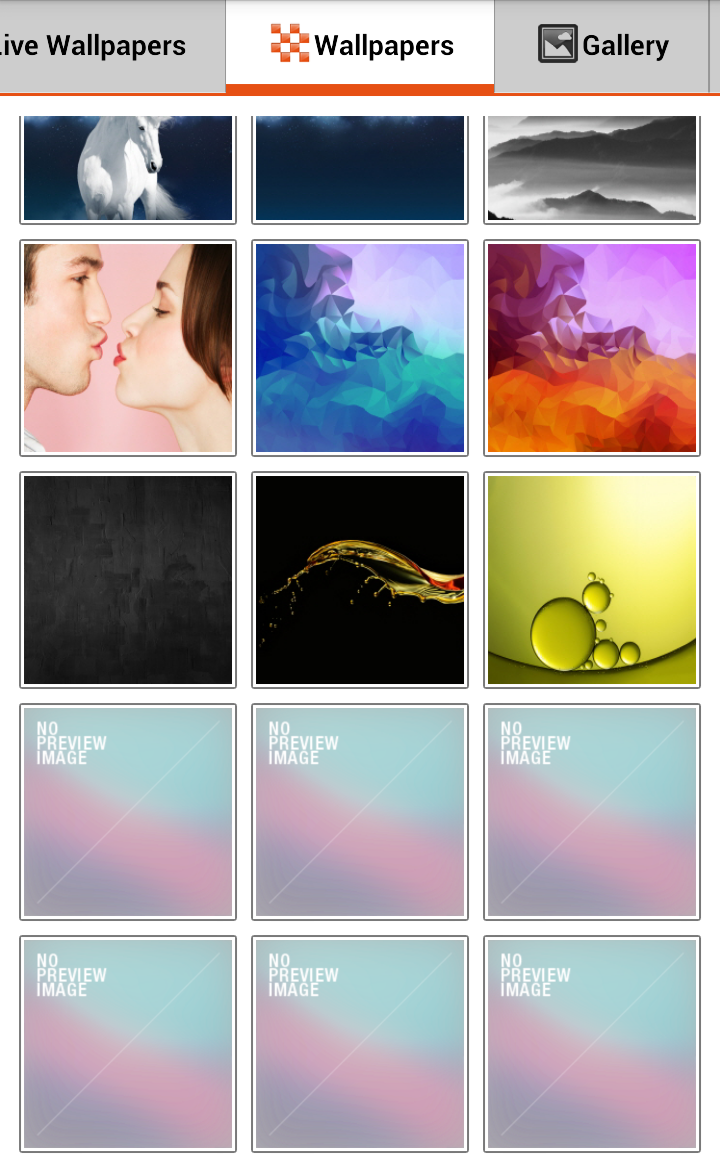Choose the yellow bubbles wallpaper
The height and width of the screenshot is (1160, 720).
coord(592,580)
